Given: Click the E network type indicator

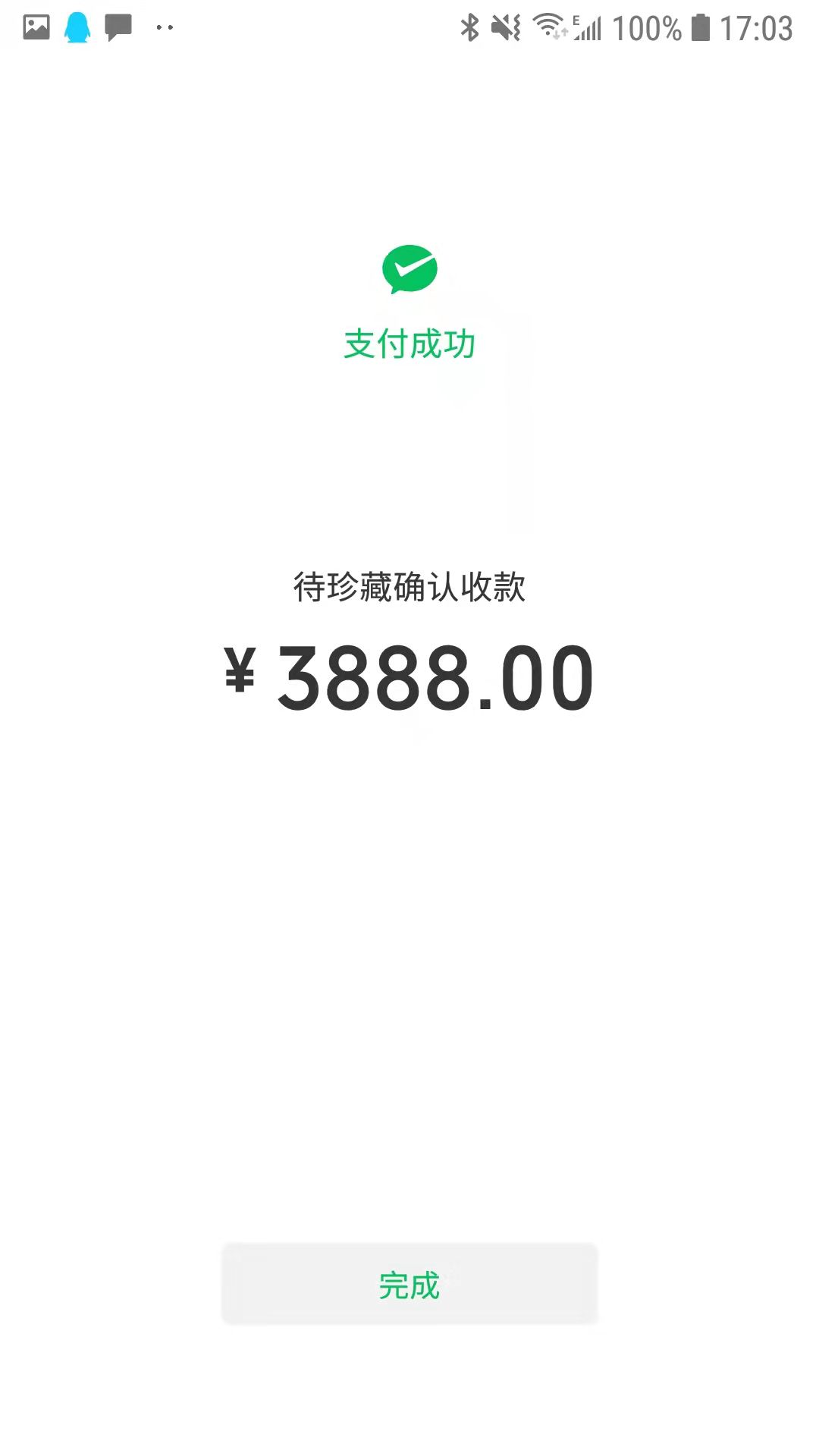Looking at the screenshot, I should [x=574, y=19].
